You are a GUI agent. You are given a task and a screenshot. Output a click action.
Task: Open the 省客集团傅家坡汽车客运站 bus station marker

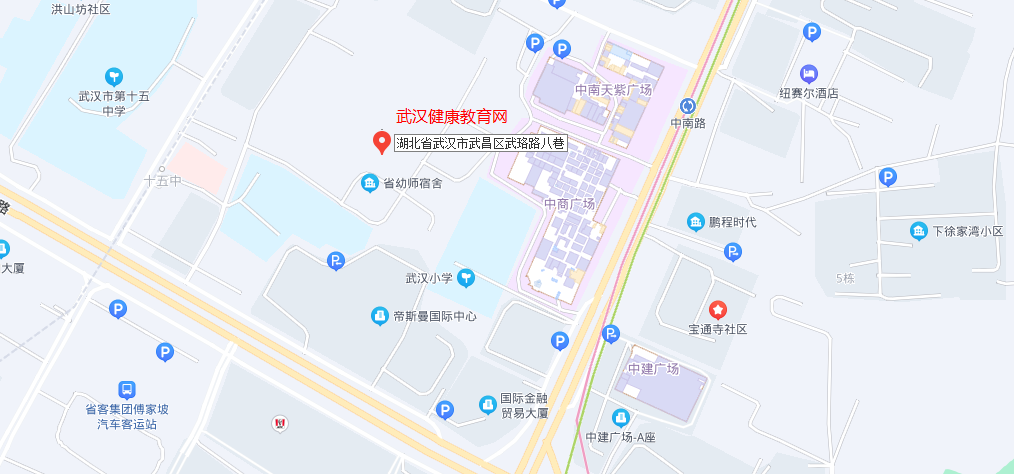coord(127,390)
